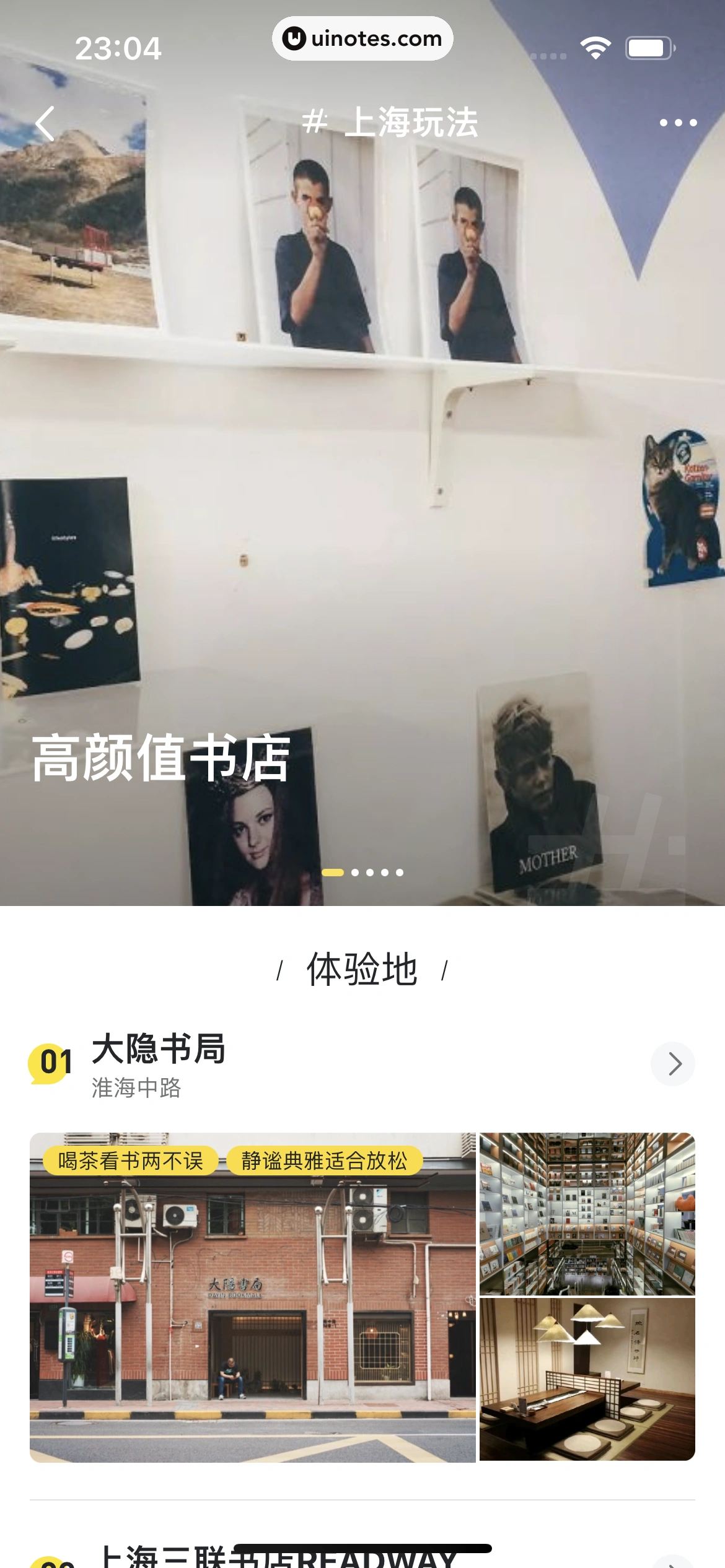The image size is (725, 1568).
Task: Tap the hashtag icon beside 上海玩法
Action: pos(318,122)
